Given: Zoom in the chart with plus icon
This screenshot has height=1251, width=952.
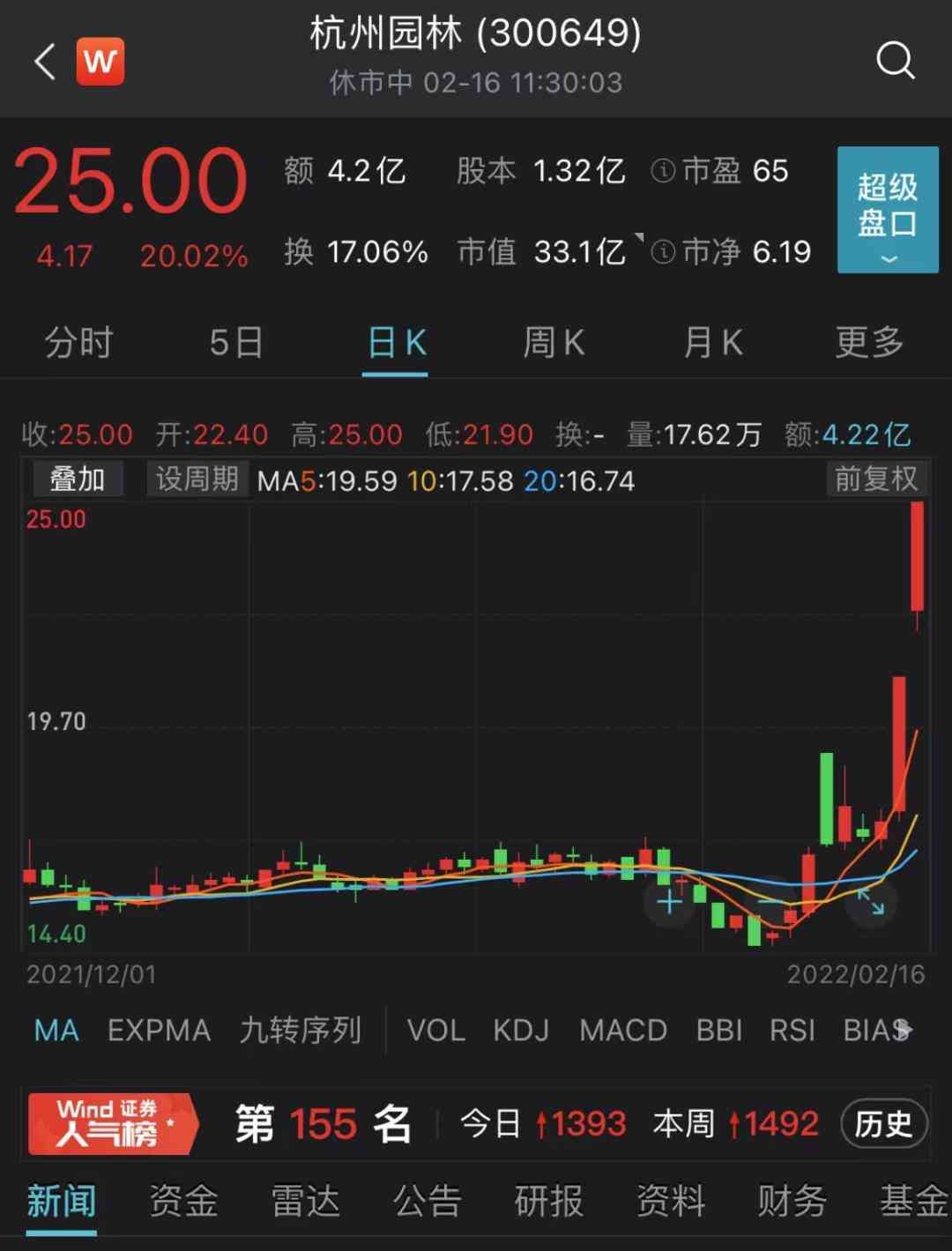Looking at the screenshot, I should (x=669, y=902).
